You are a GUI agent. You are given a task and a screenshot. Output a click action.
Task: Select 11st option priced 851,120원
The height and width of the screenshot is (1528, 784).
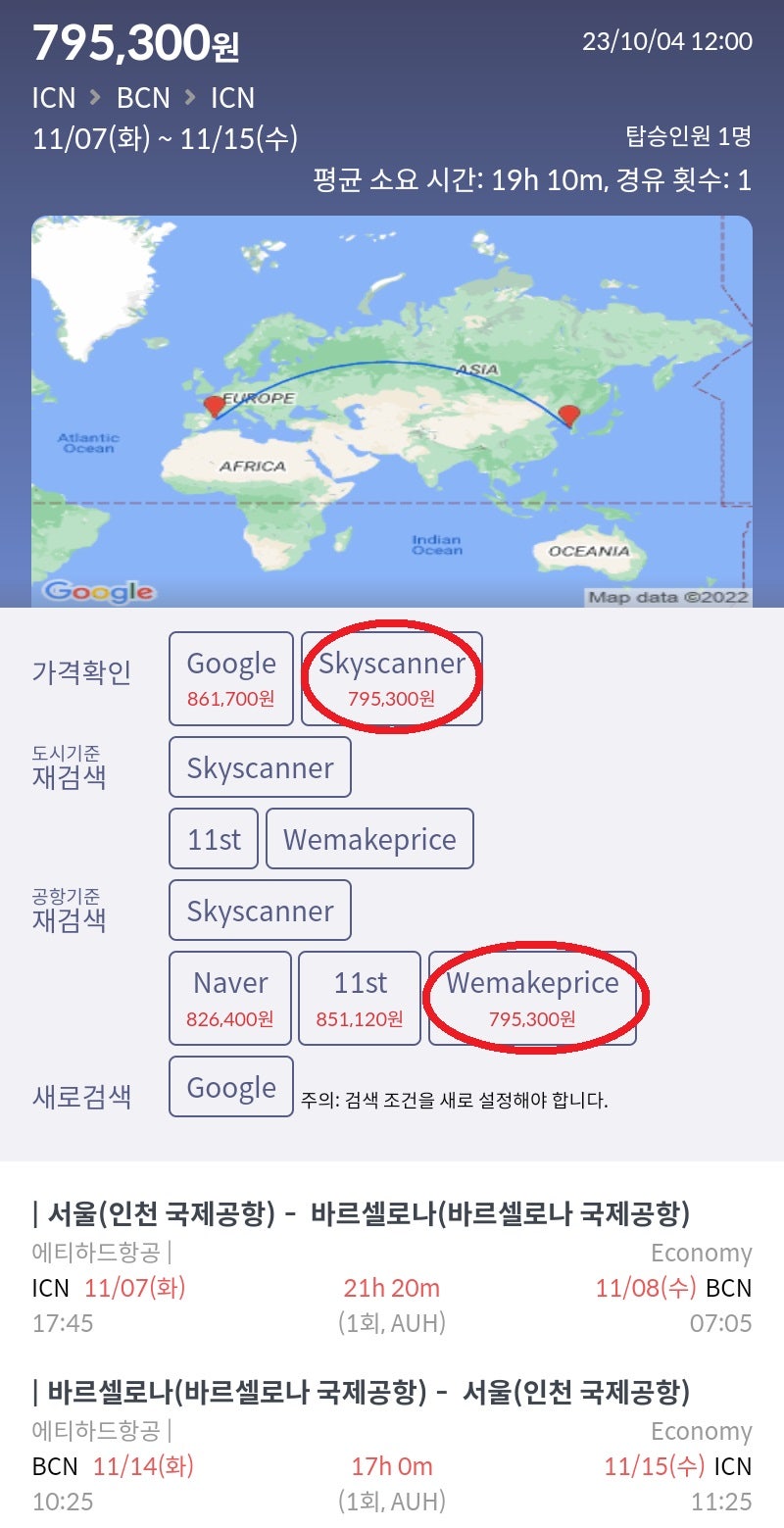click(360, 998)
